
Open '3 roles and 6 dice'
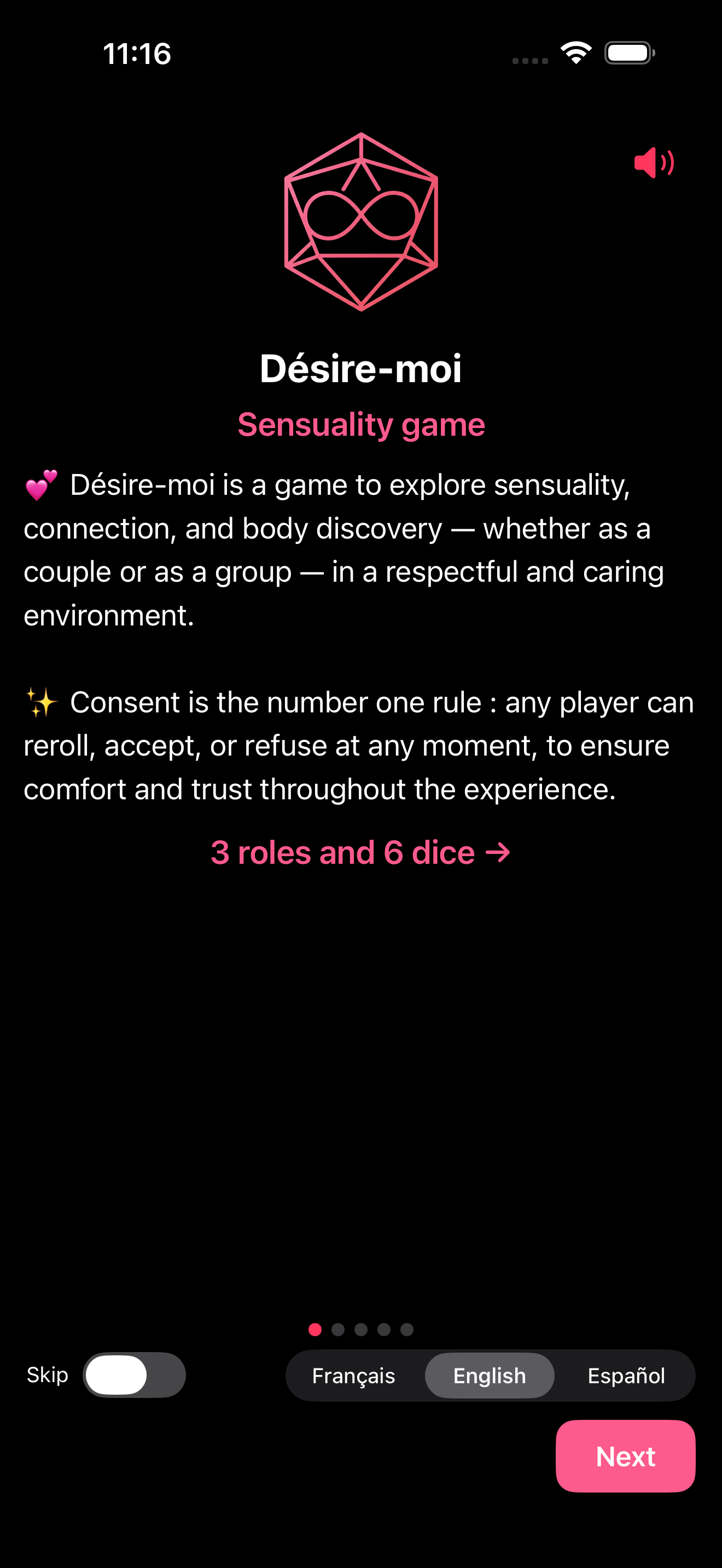360,852
